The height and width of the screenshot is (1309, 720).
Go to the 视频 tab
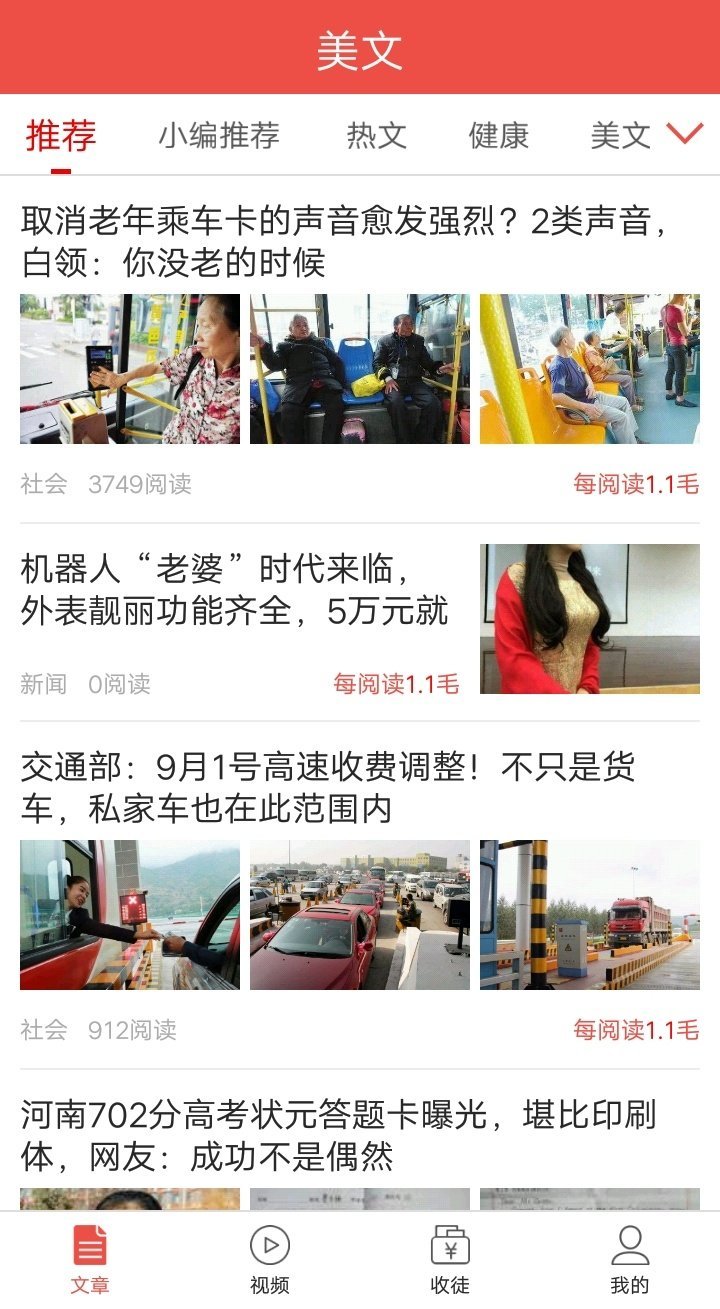coord(270,1260)
